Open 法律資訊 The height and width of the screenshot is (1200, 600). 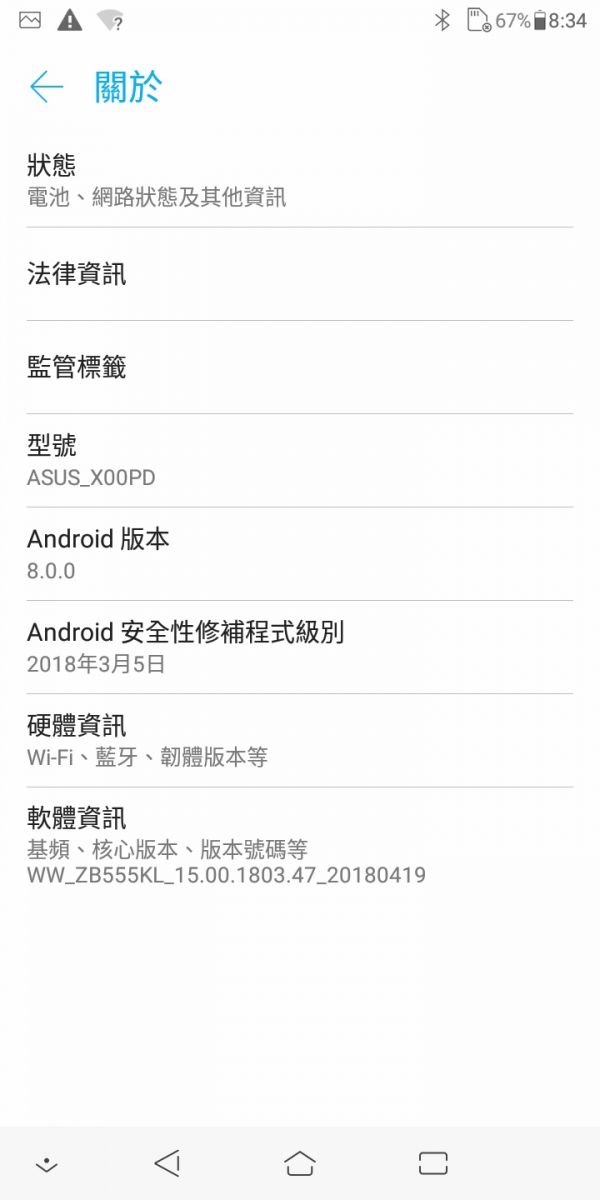pos(300,273)
